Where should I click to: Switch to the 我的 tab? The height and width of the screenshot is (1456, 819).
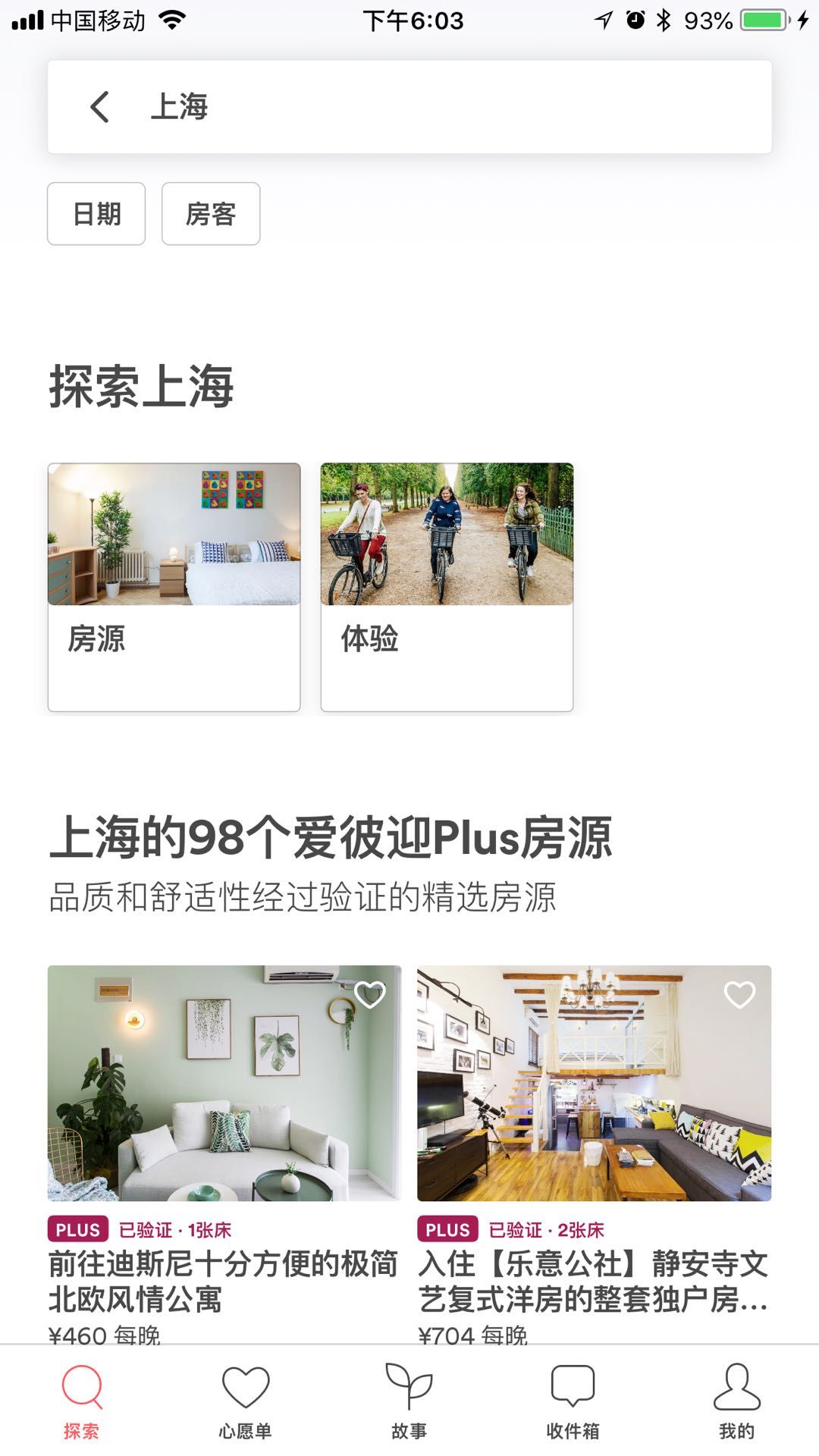(736, 1401)
